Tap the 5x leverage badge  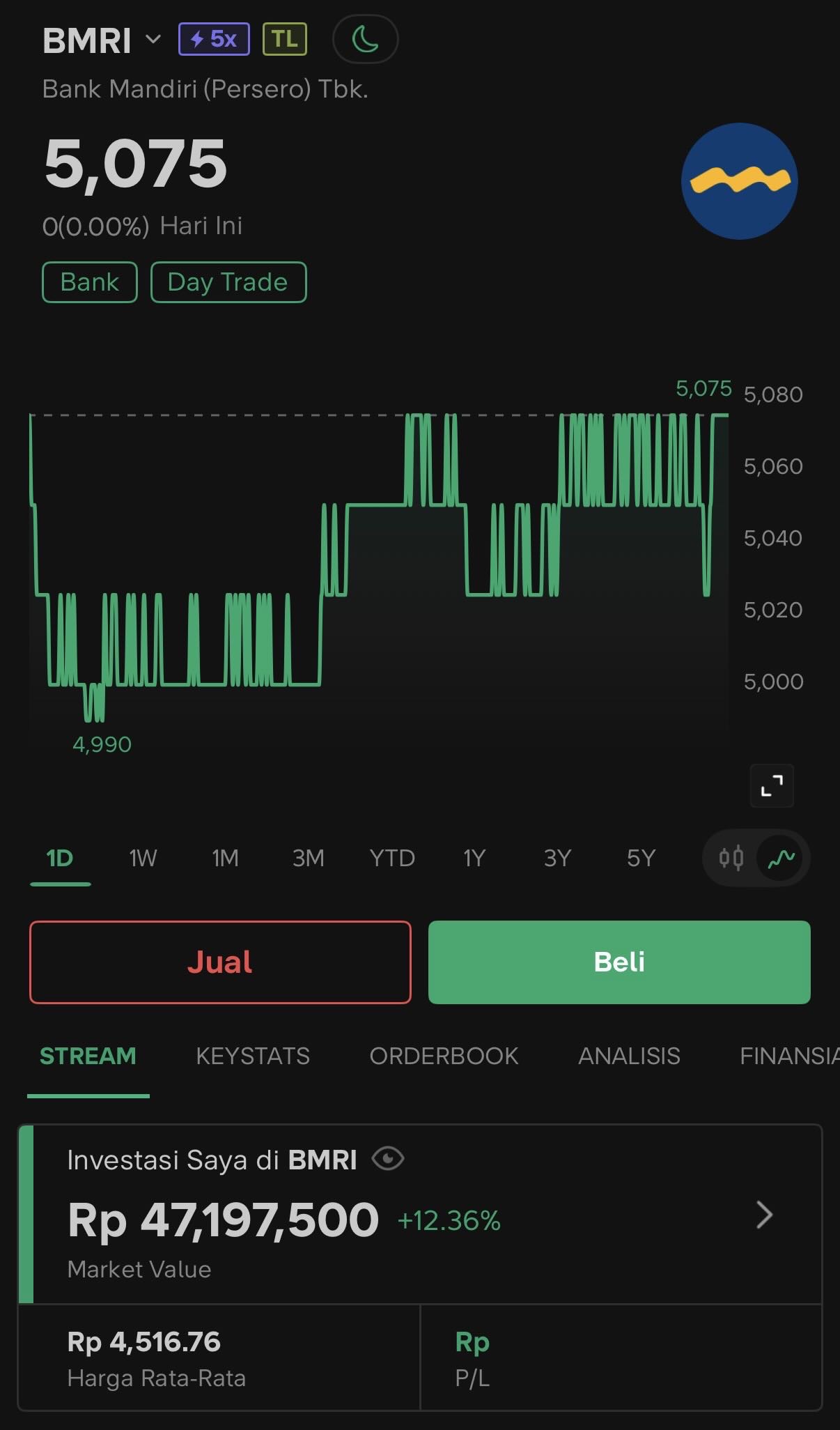(x=214, y=39)
